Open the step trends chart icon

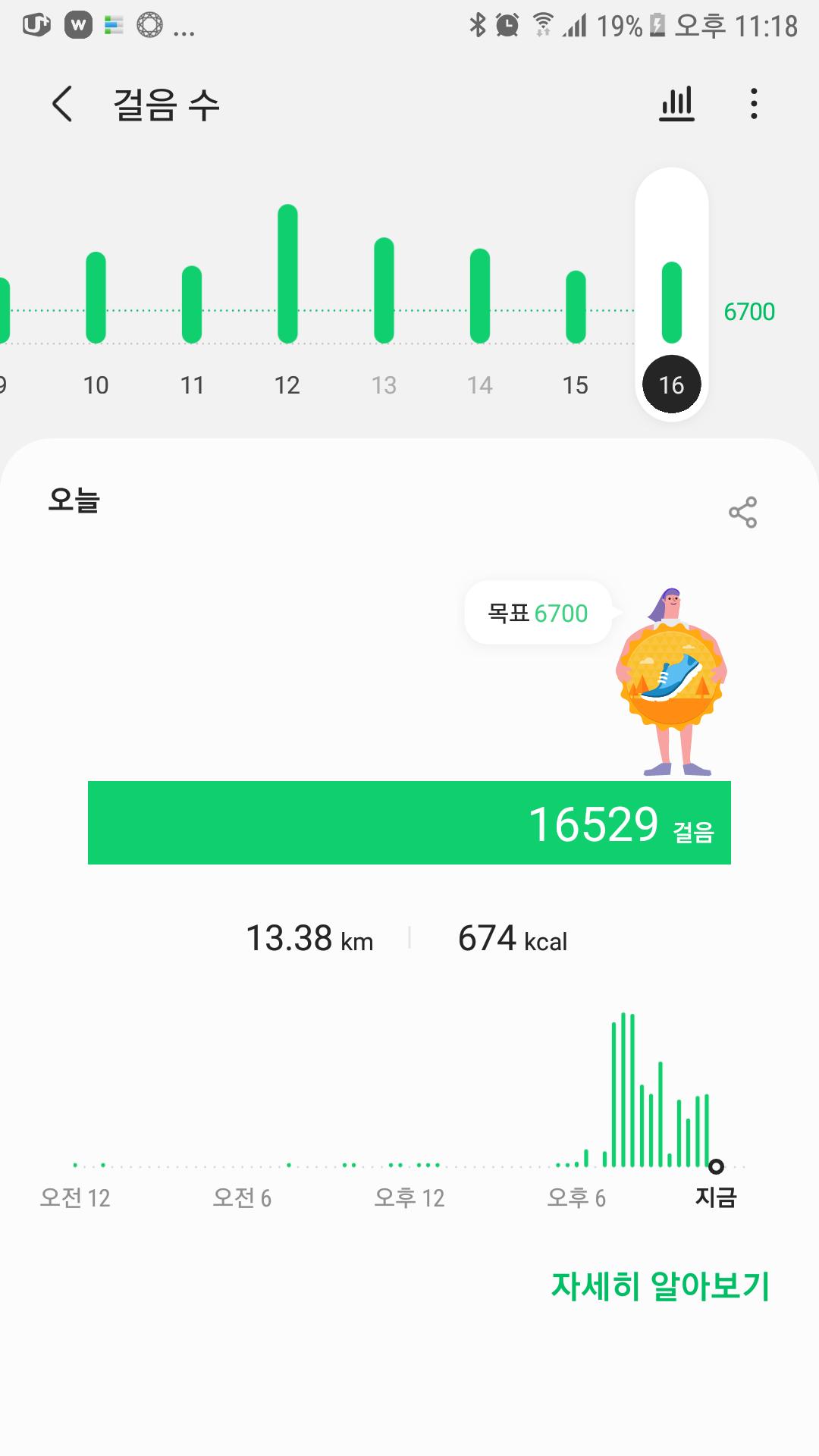(x=676, y=104)
